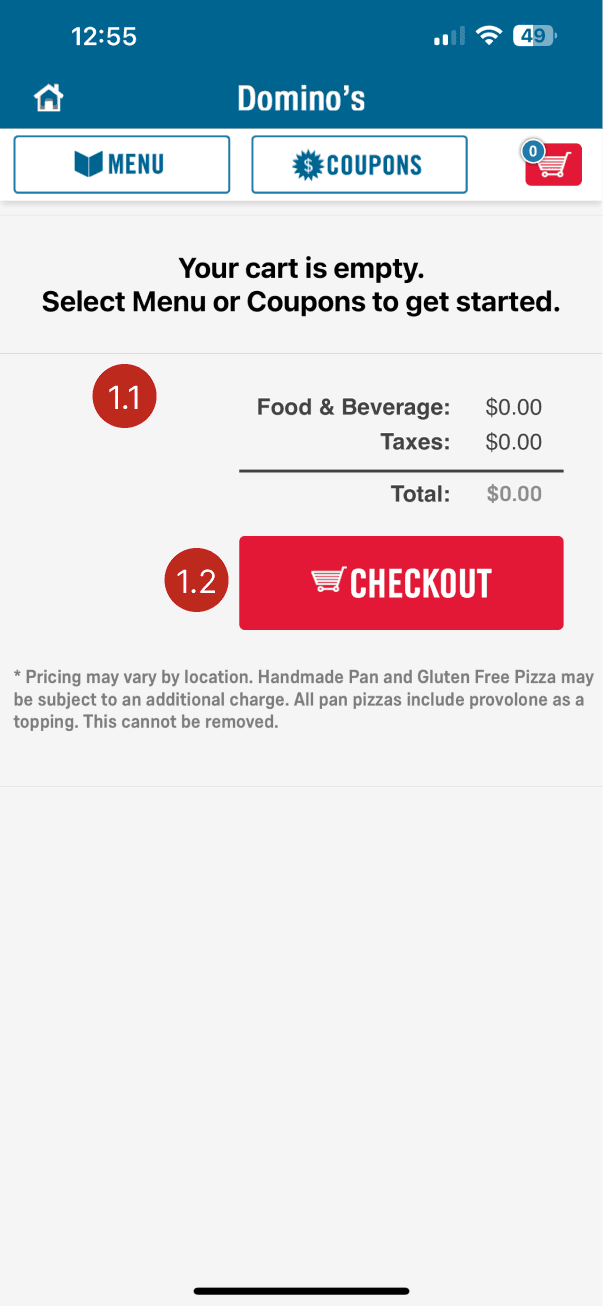Open the Menu

pyautogui.click(x=121, y=164)
